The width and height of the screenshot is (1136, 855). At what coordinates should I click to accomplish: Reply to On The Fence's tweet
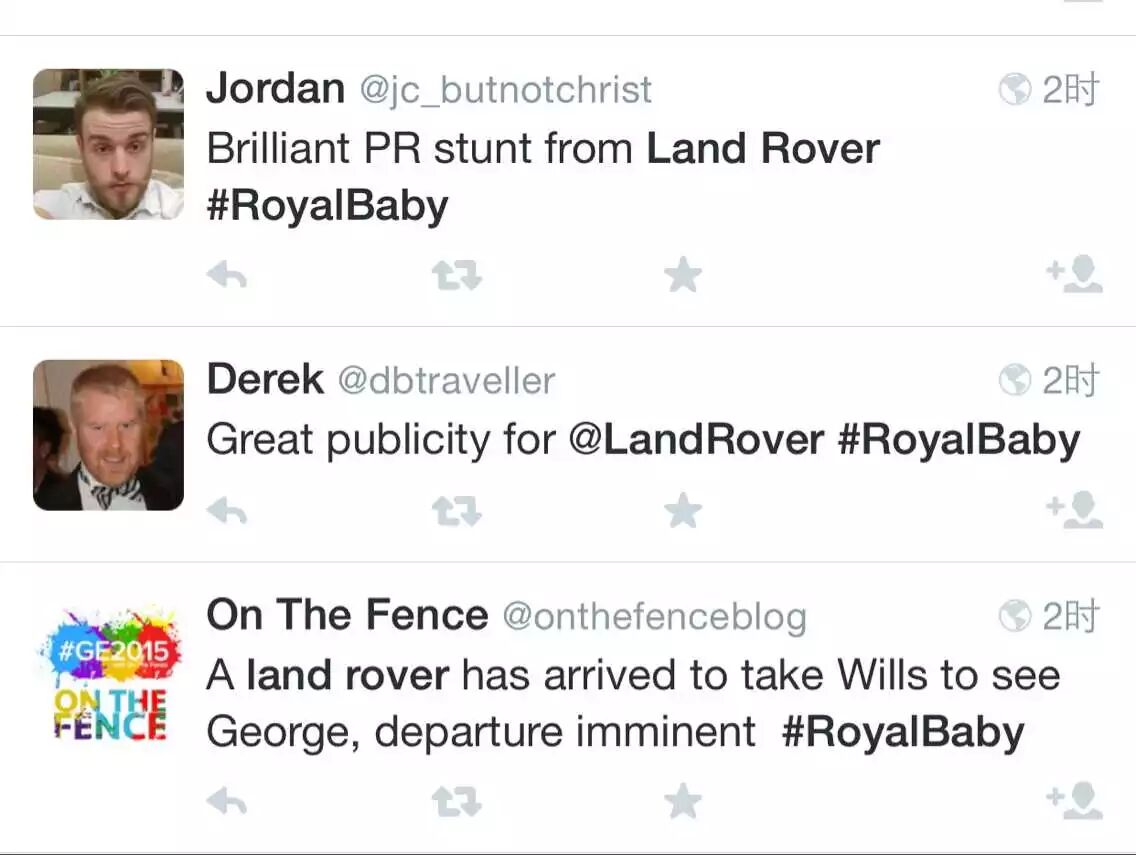click(x=227, y=800)
